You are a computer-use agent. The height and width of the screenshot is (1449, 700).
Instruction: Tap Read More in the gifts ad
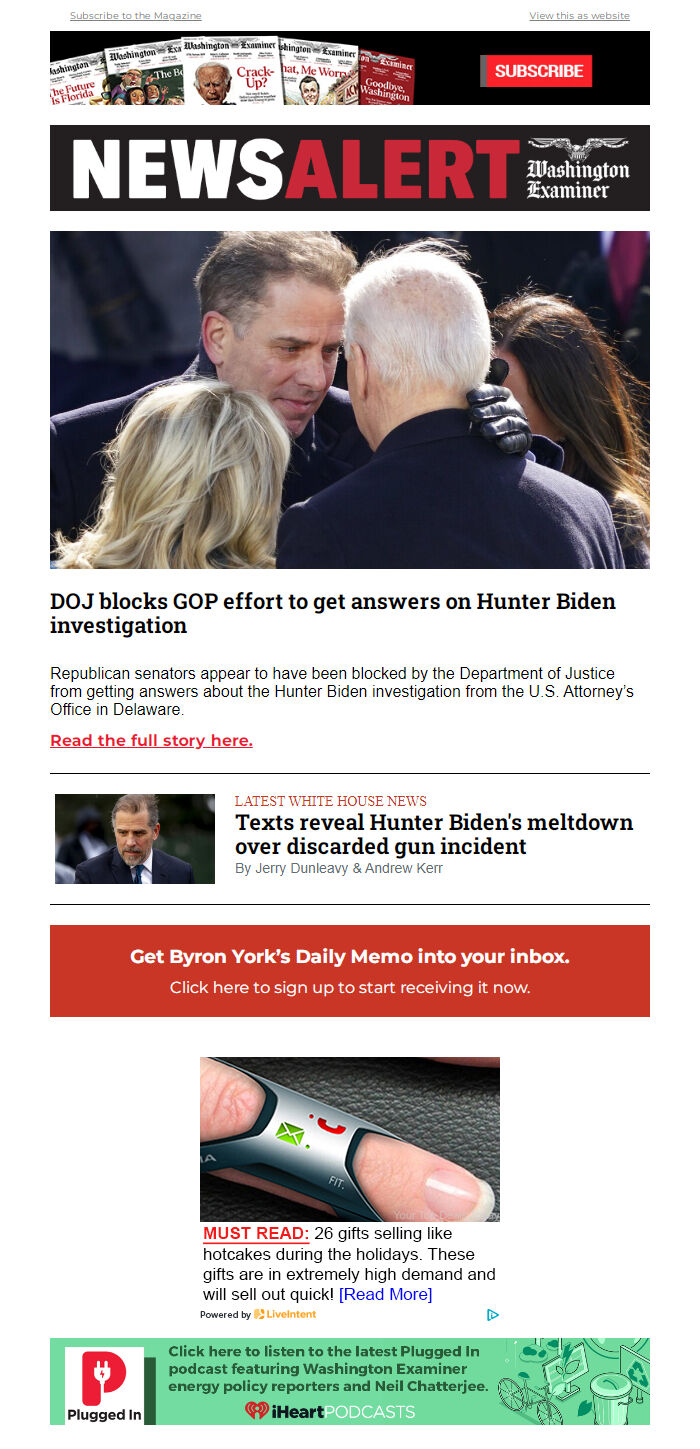(385, 1294)
